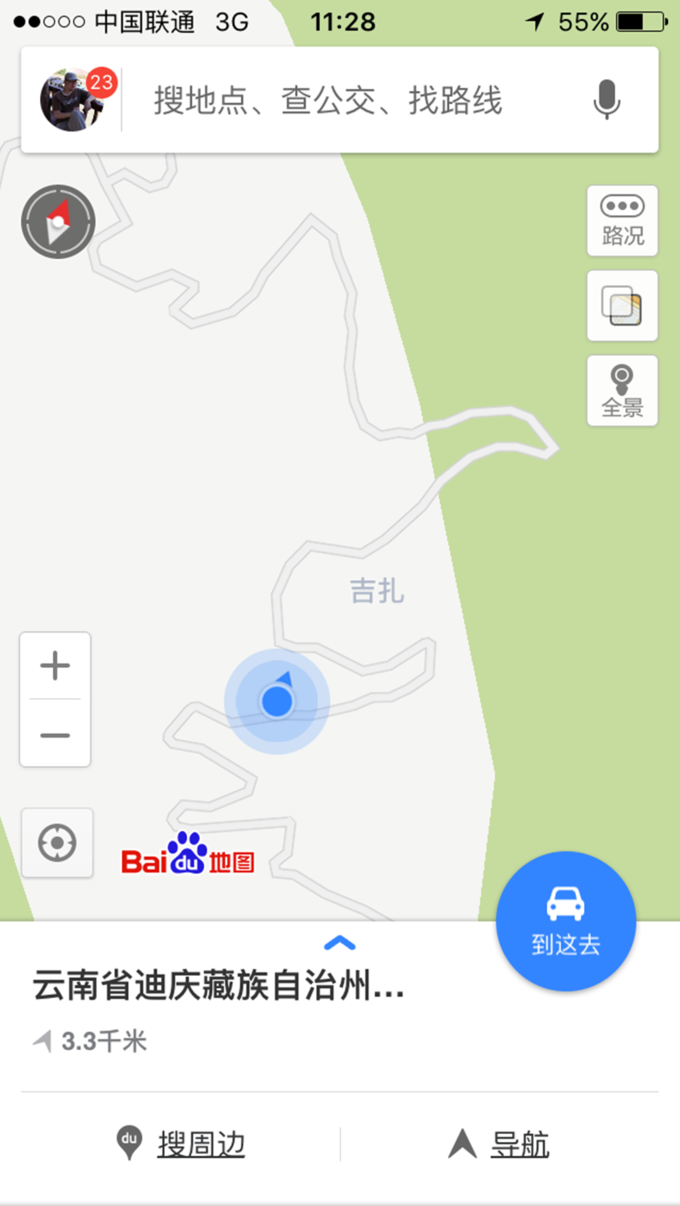The height and width of the screenshot is (1206, 680).
Task: Open the profile avatar with 23 badge
Action: 70,100
